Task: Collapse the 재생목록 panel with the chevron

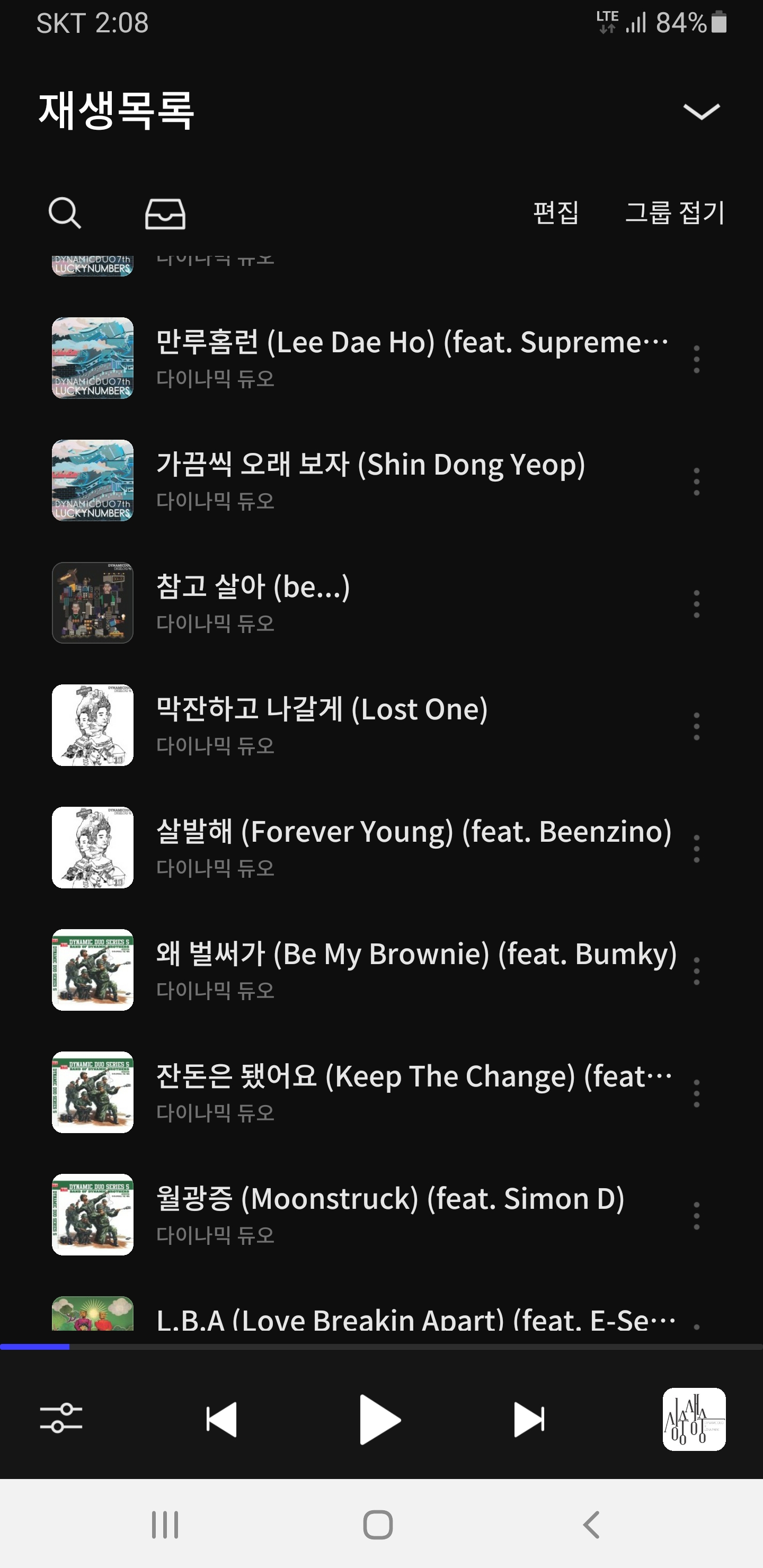Action: (x=701, y=111)
